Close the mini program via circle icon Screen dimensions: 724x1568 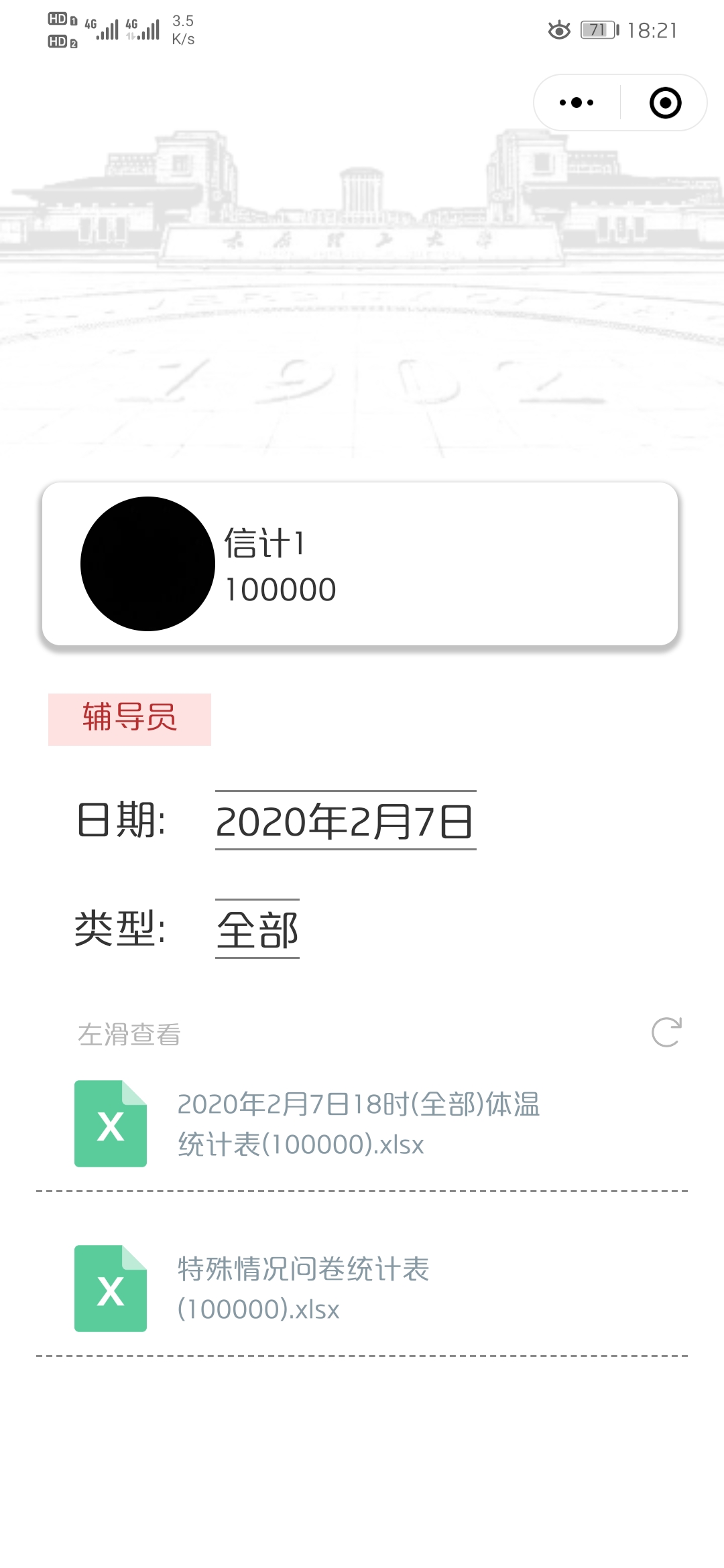665,103
